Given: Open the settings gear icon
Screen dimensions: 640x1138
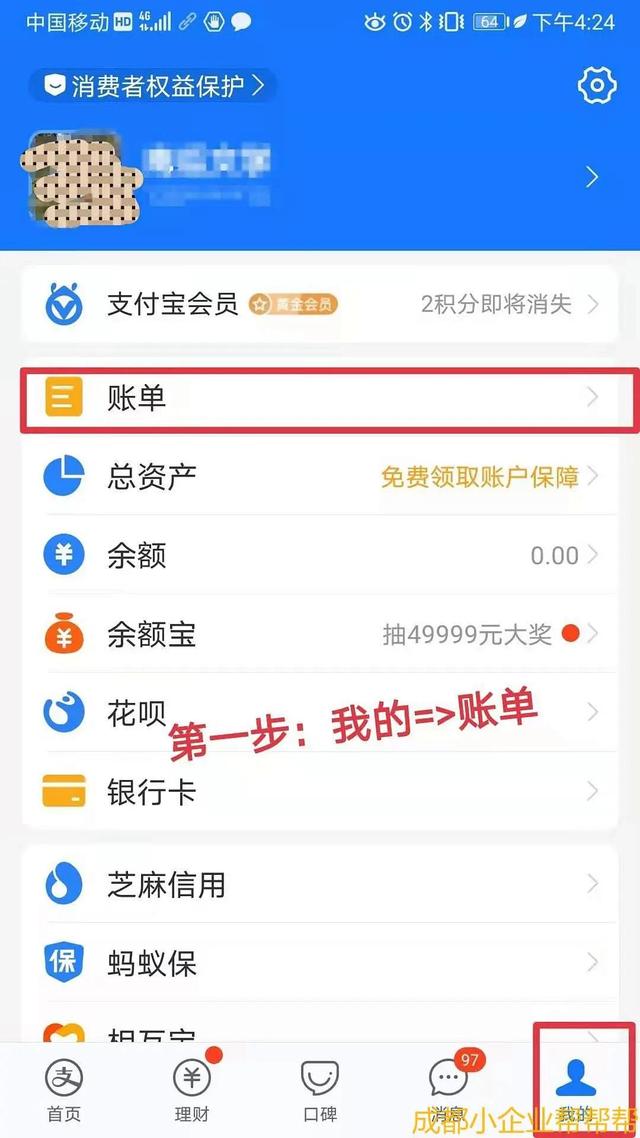Looking at the screenshot, I should [596, 86].
